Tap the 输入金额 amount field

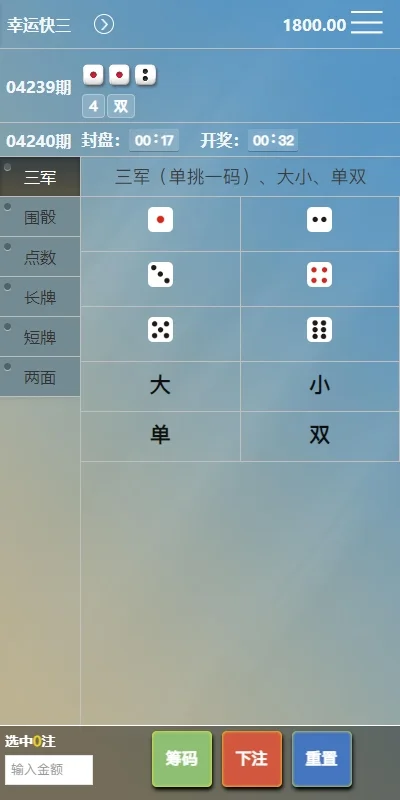[x=49, y=769]
